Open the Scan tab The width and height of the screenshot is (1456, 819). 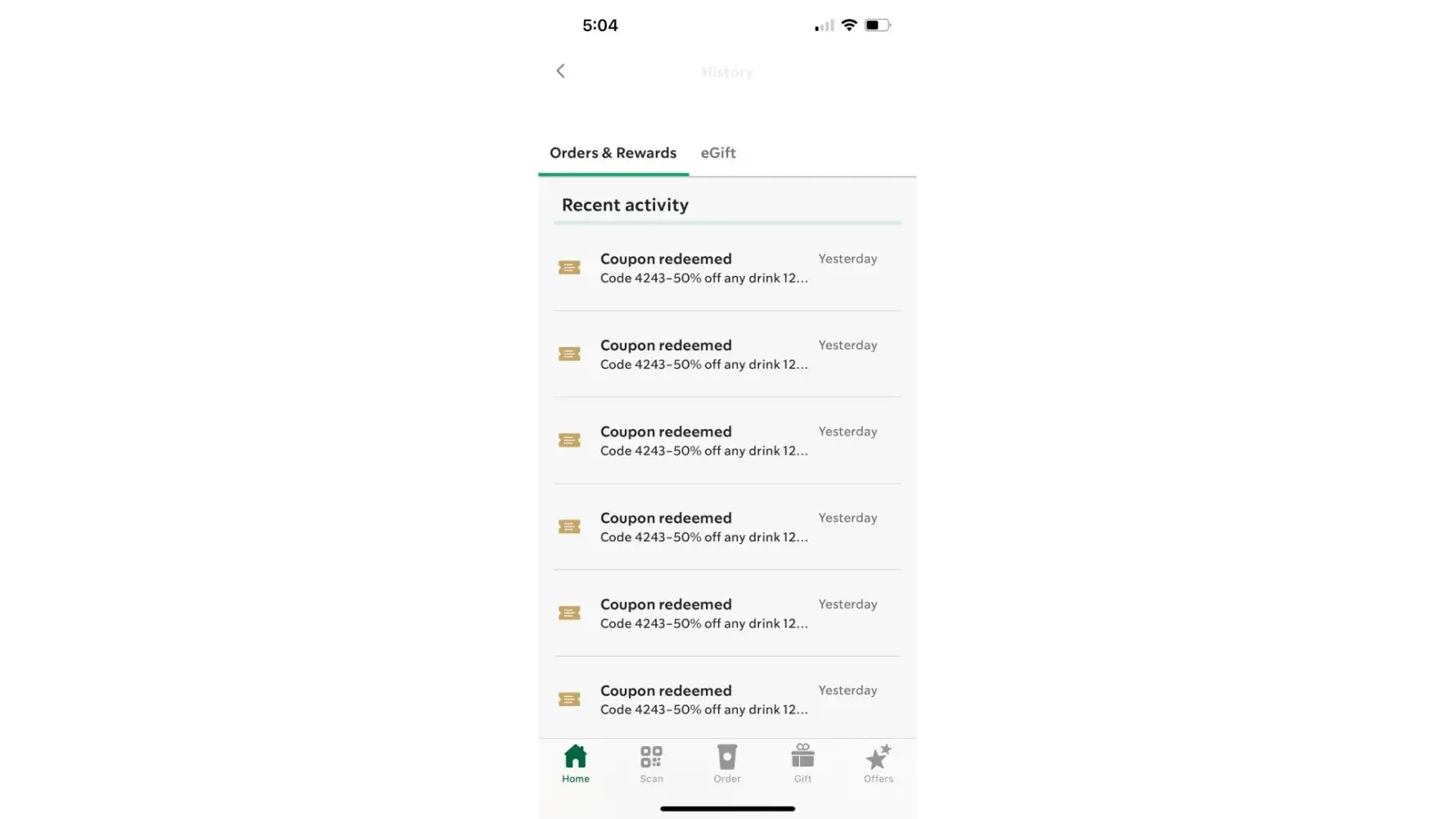[x=651, y=763]
